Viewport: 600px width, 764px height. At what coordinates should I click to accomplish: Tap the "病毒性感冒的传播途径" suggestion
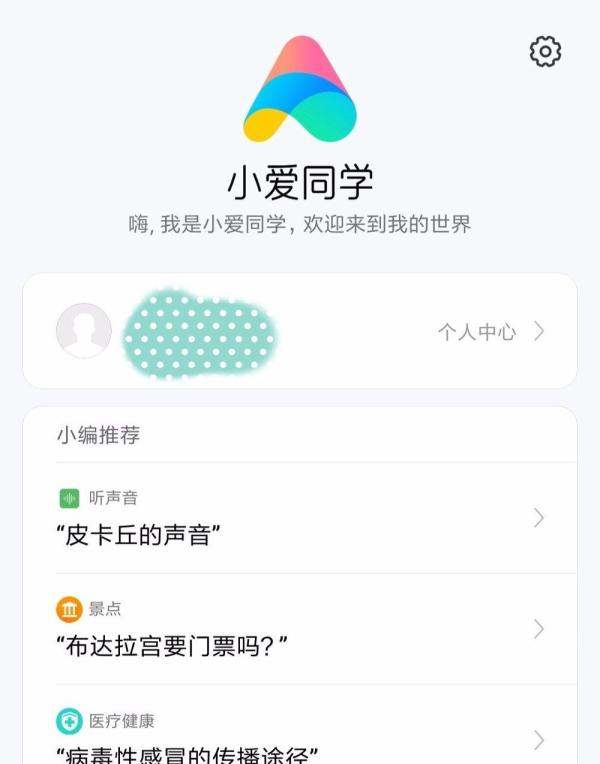point(300,738)
